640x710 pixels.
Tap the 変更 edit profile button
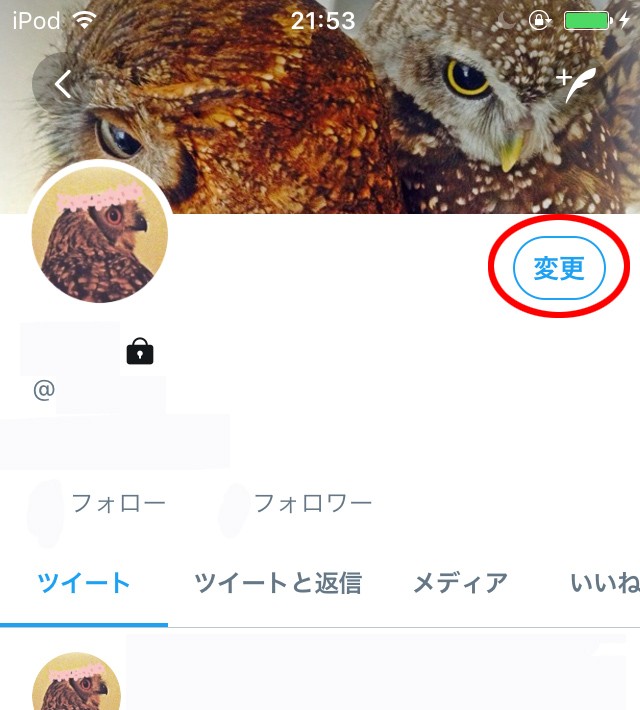click(559, 268)
